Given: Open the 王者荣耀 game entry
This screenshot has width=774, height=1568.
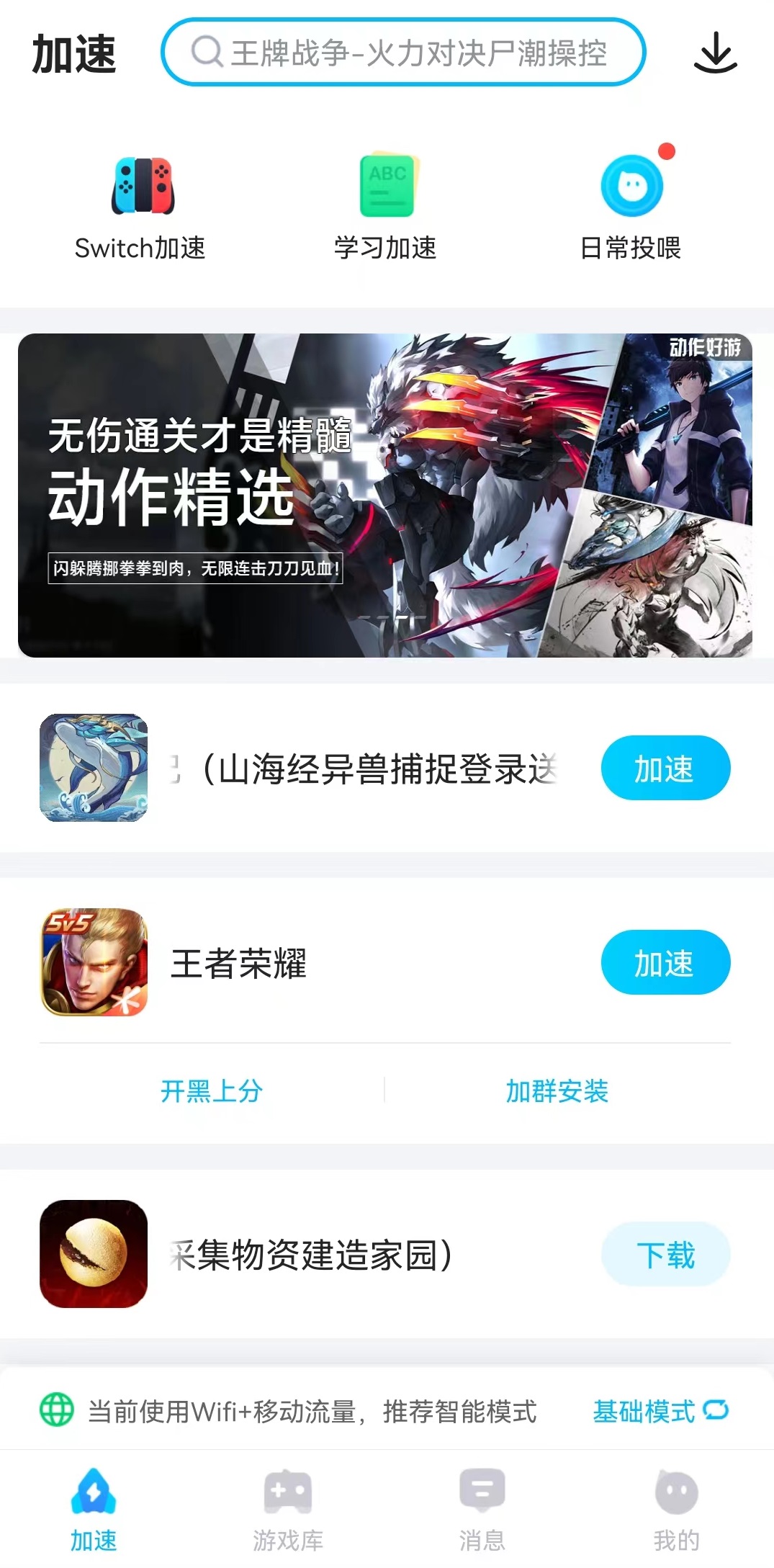Looking at the screenshot, I should point(238,963).
